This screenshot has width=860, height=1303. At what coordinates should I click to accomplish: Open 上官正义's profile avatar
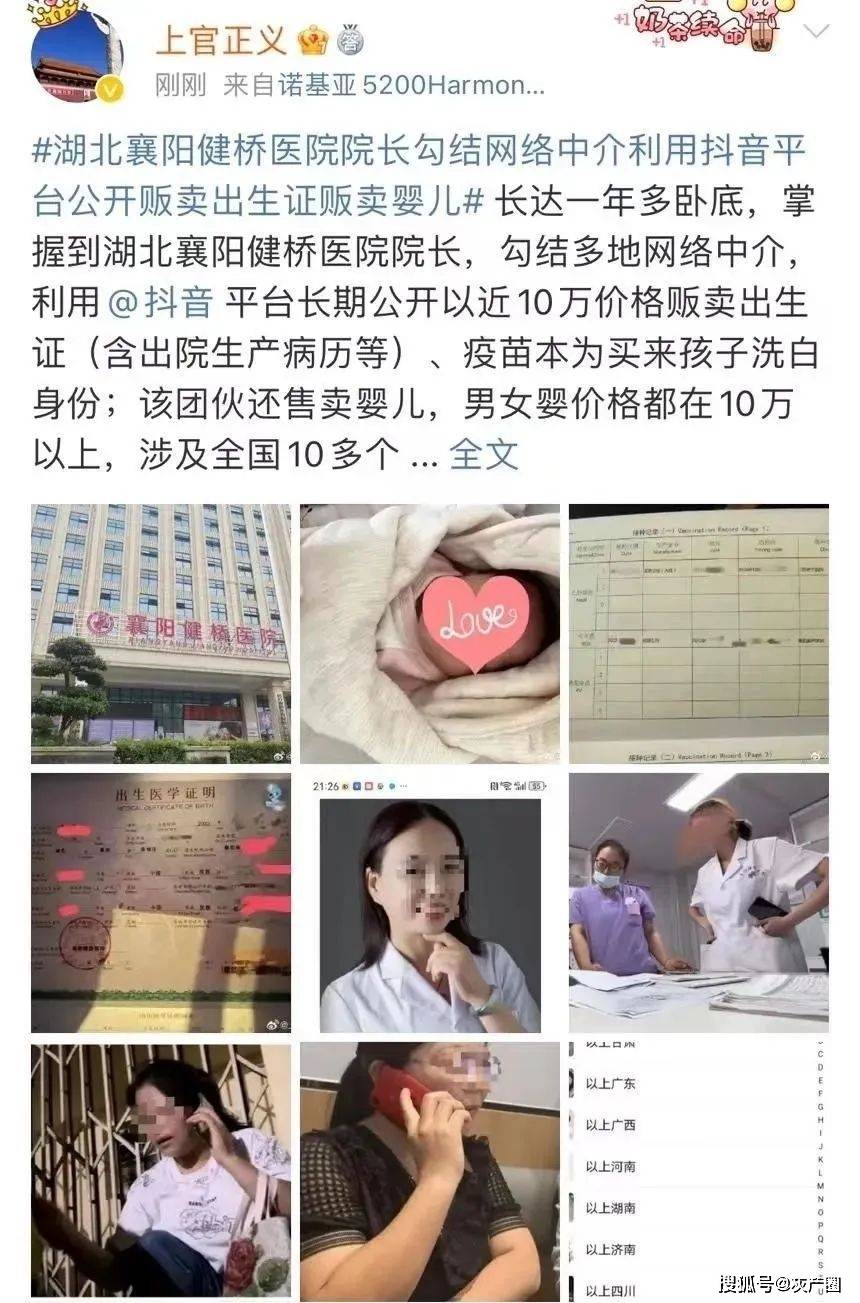click(76, 56)
